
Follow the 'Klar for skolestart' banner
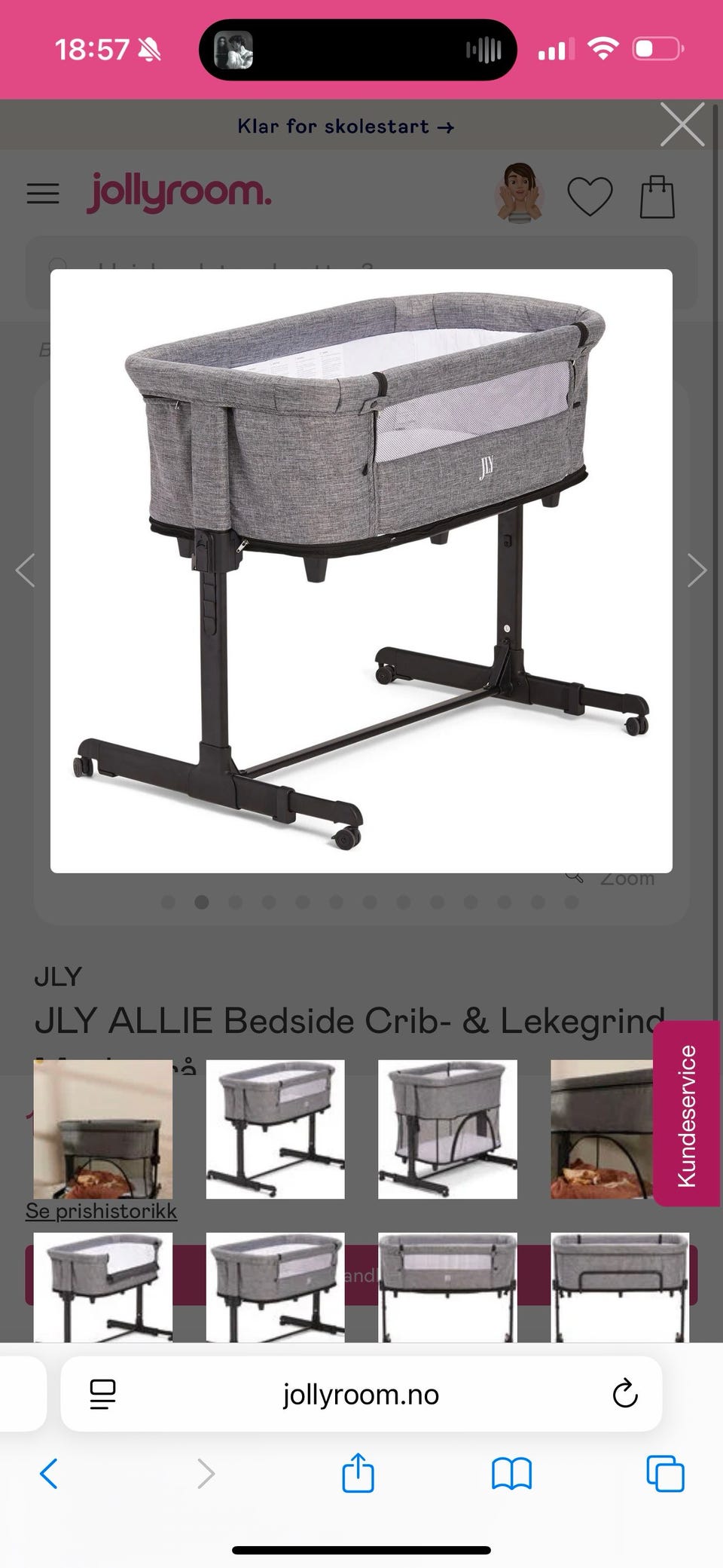(344, 126)
